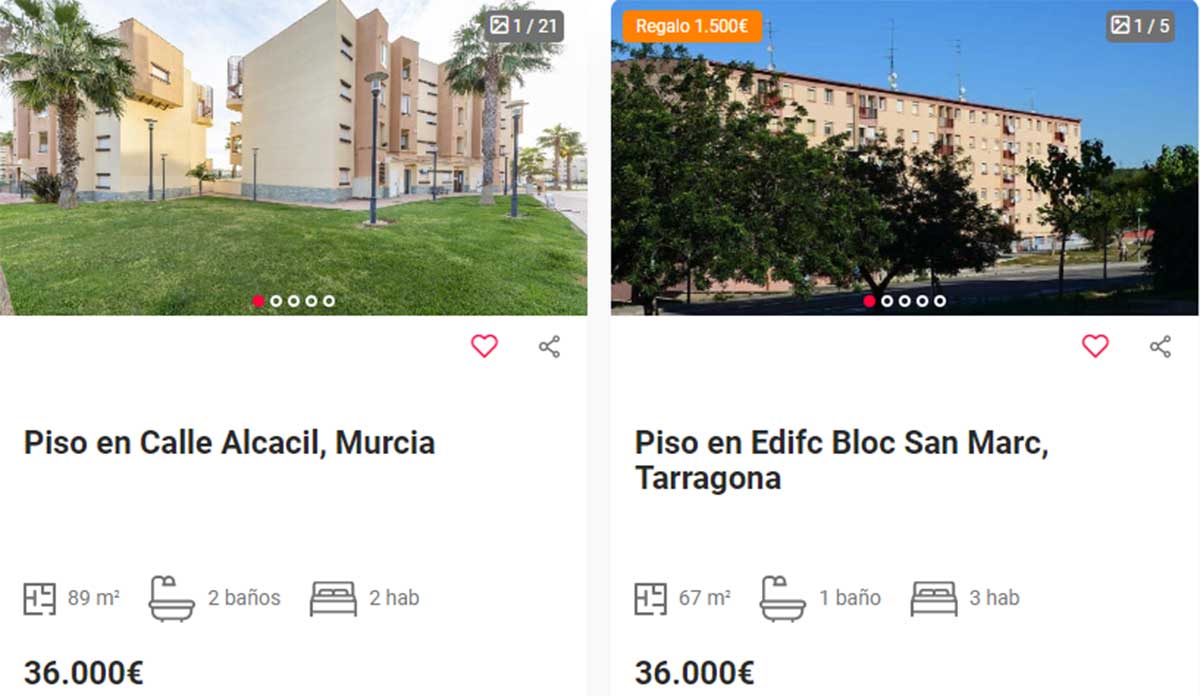This screenshot has height=696, width=1200.
Task: Save the Edifc Bloc San Marc listing to favorites
Action: [1095, 347]
